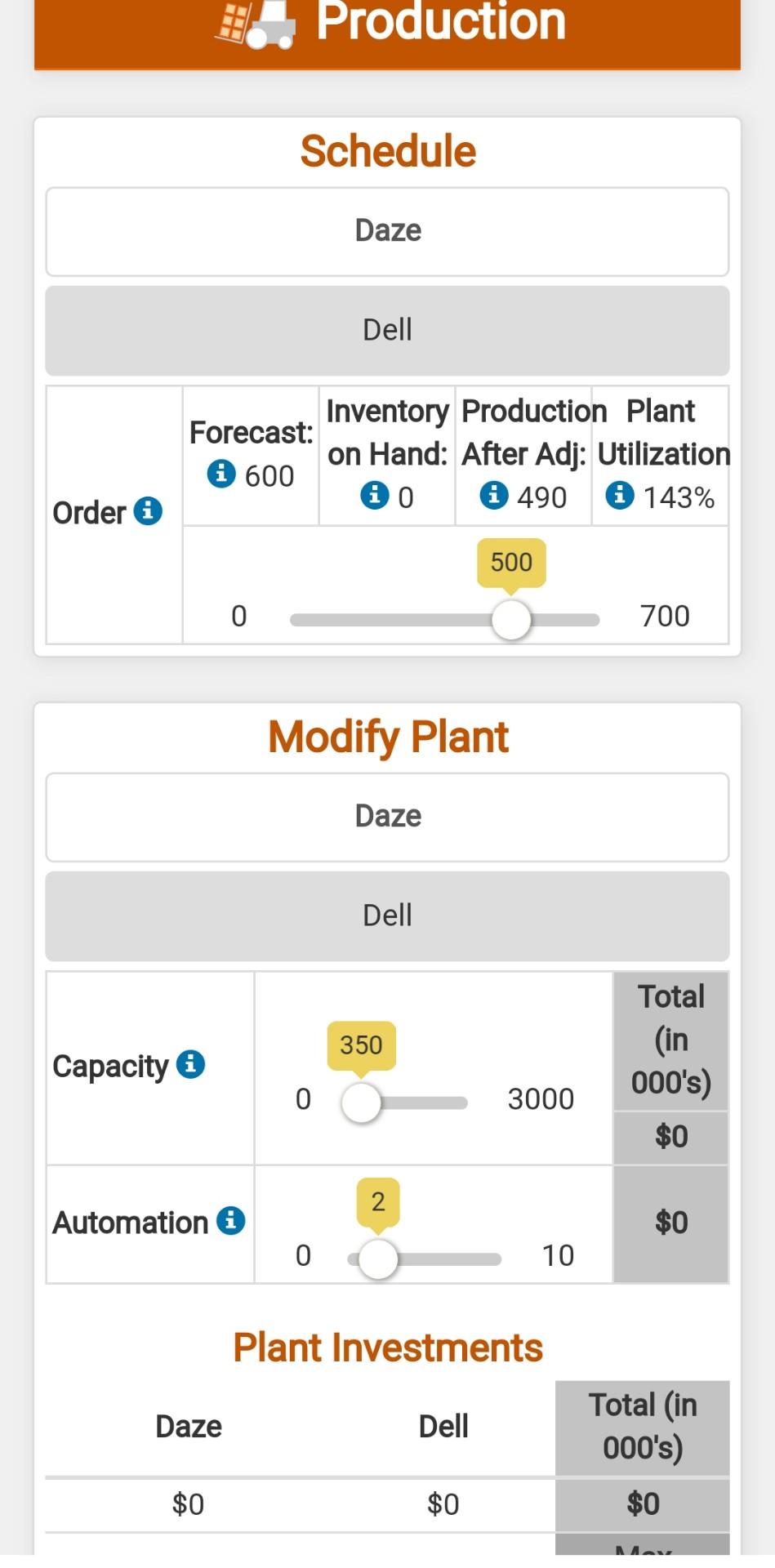Tap the Order slider handle at 500
Screen dimensions: 775x1568
tap(511, 620)
